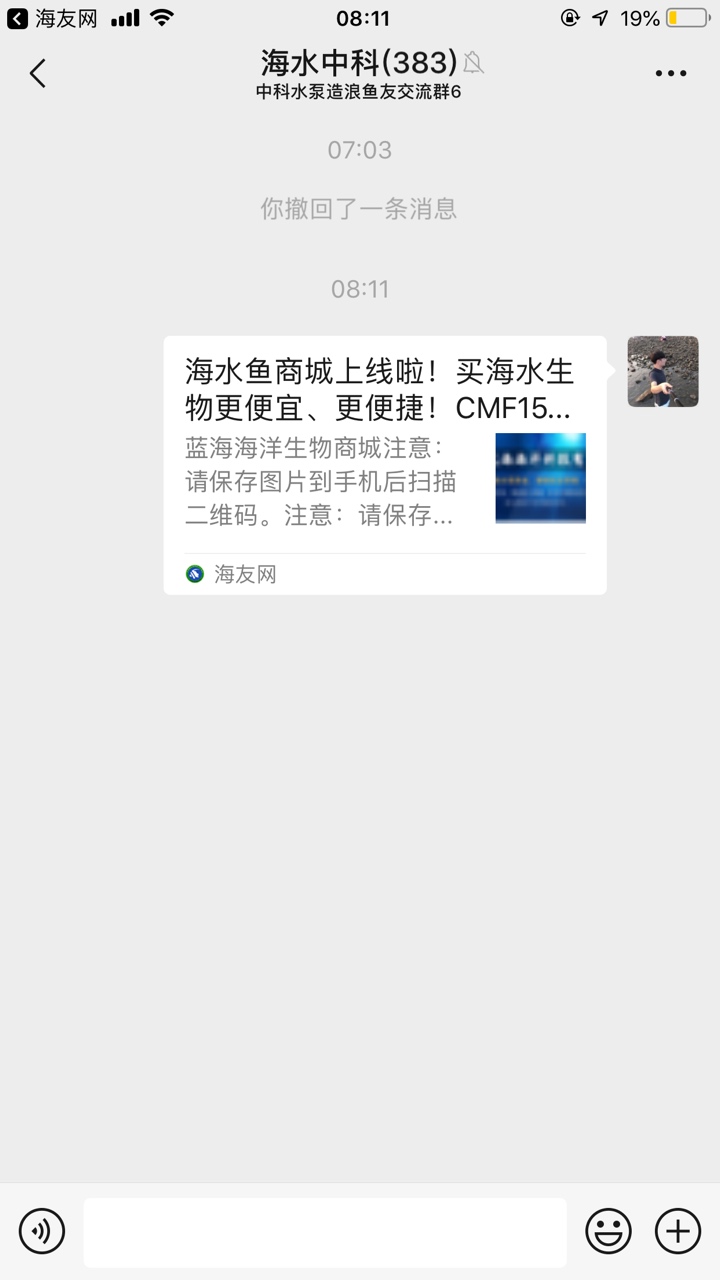Screen dimensions: 720x1280
Task: Focus the message text field
Action: pyautogui.click(x=325, y=1232)
